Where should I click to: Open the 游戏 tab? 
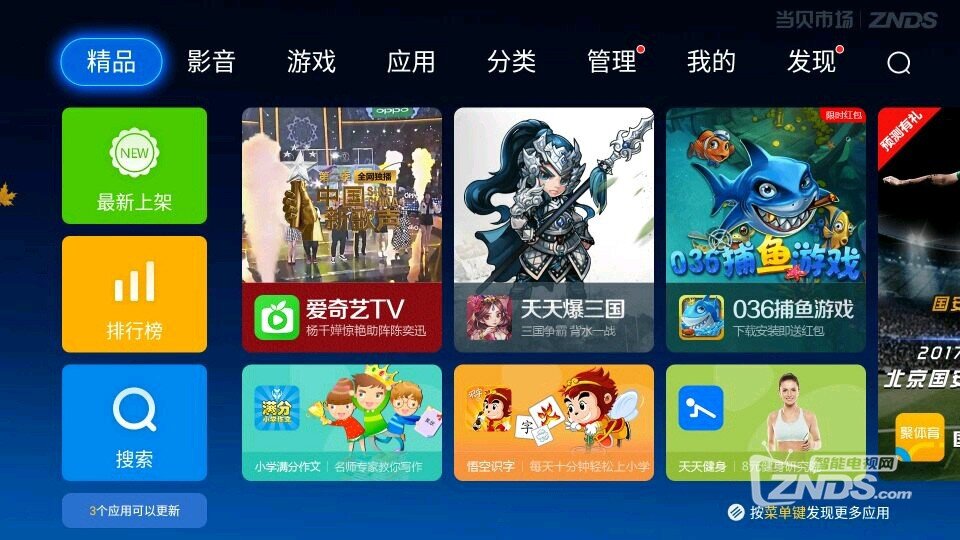[311, 62]
